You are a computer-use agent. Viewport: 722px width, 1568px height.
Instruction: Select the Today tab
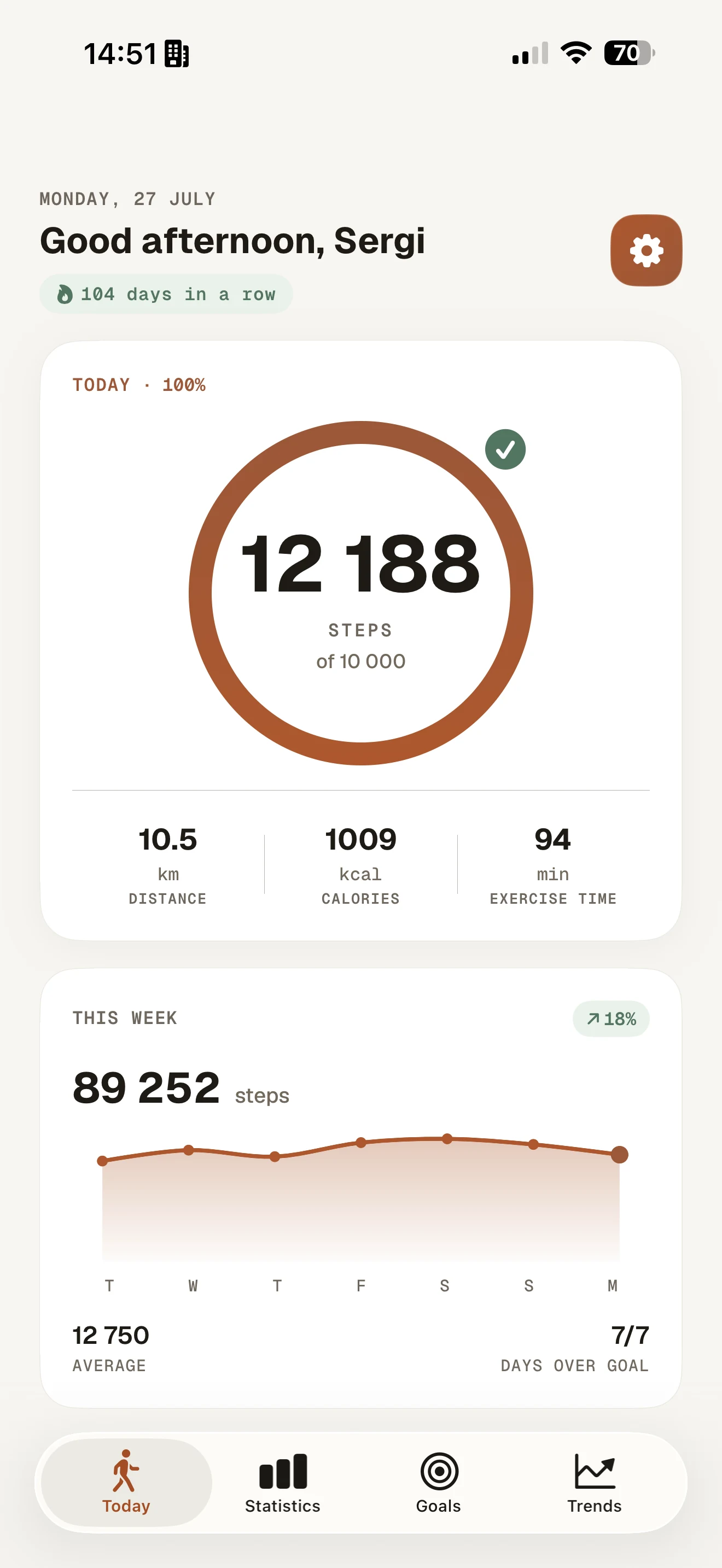point(127,1483)
